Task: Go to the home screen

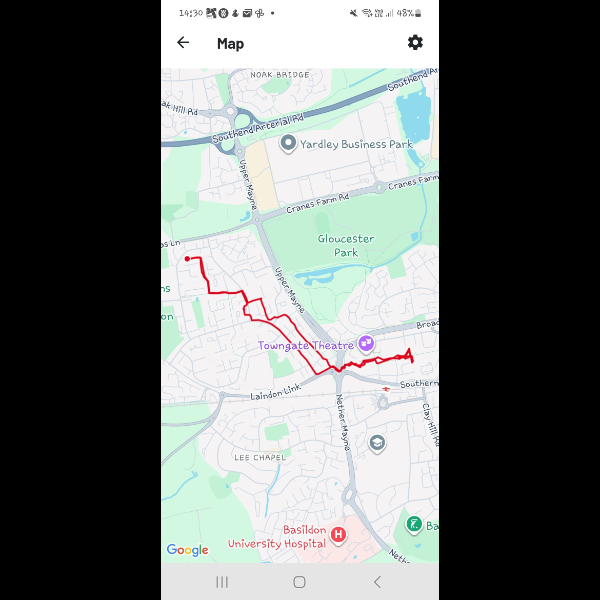Action: point(299,581)
